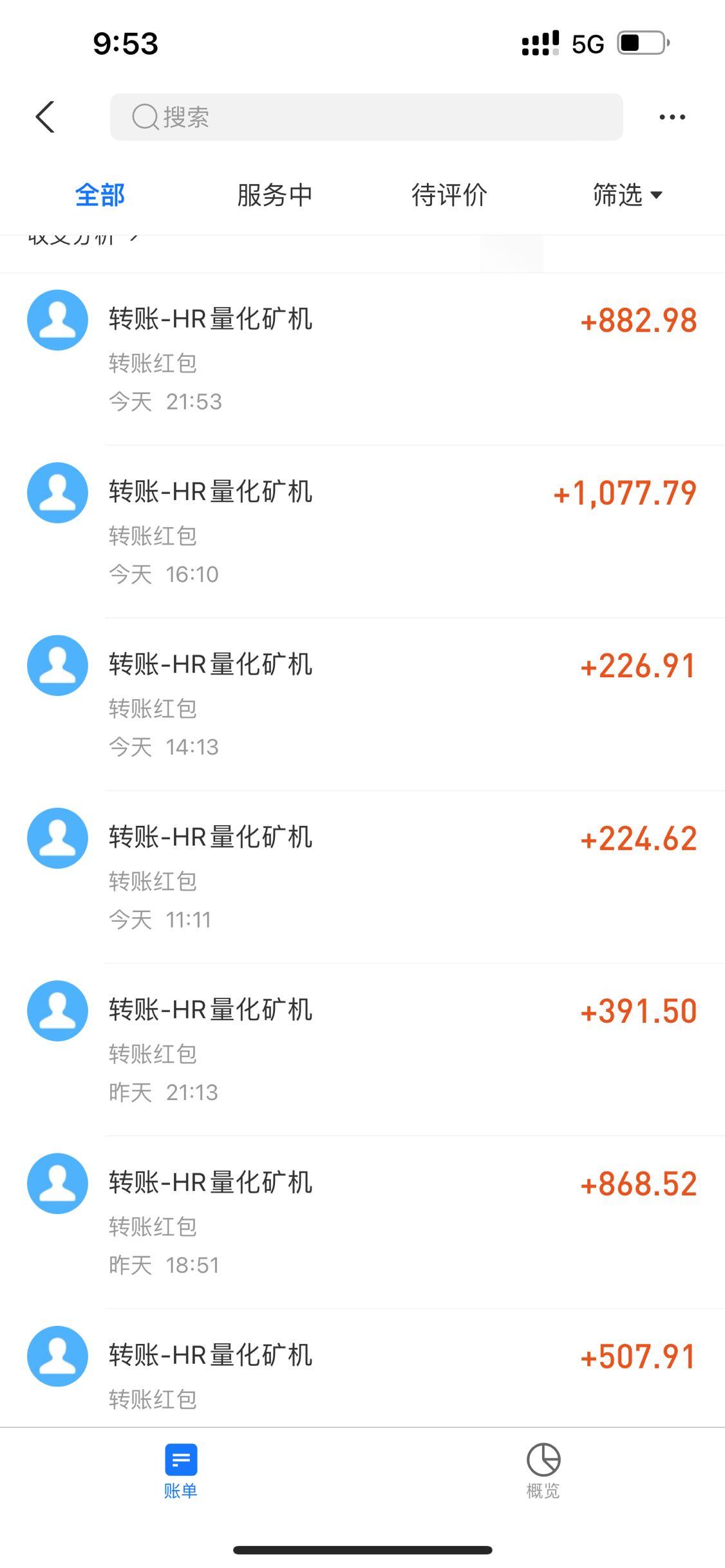Open the more options ellipsis icon
The width and height of the screenshot is (725, 1568).
tap(672, 117)
